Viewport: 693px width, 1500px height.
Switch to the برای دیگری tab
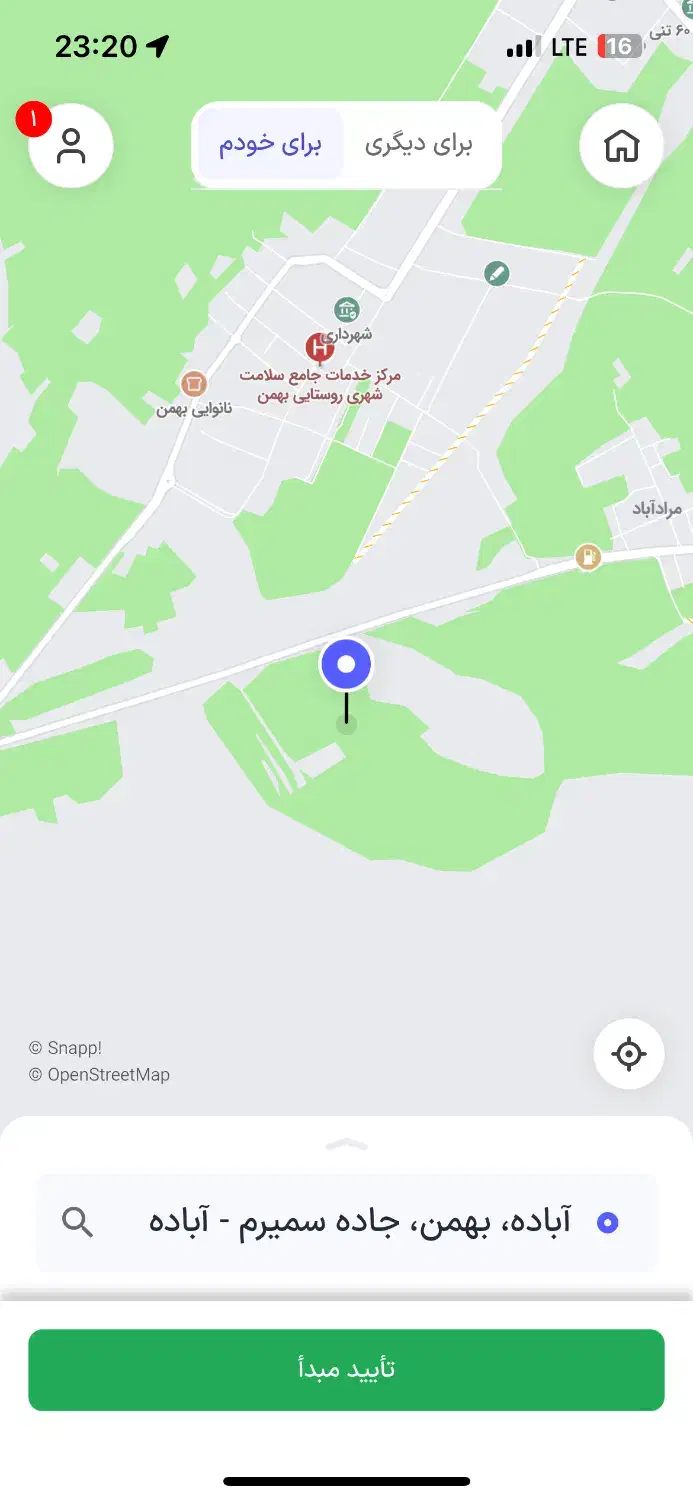click(x=418, y=144)
